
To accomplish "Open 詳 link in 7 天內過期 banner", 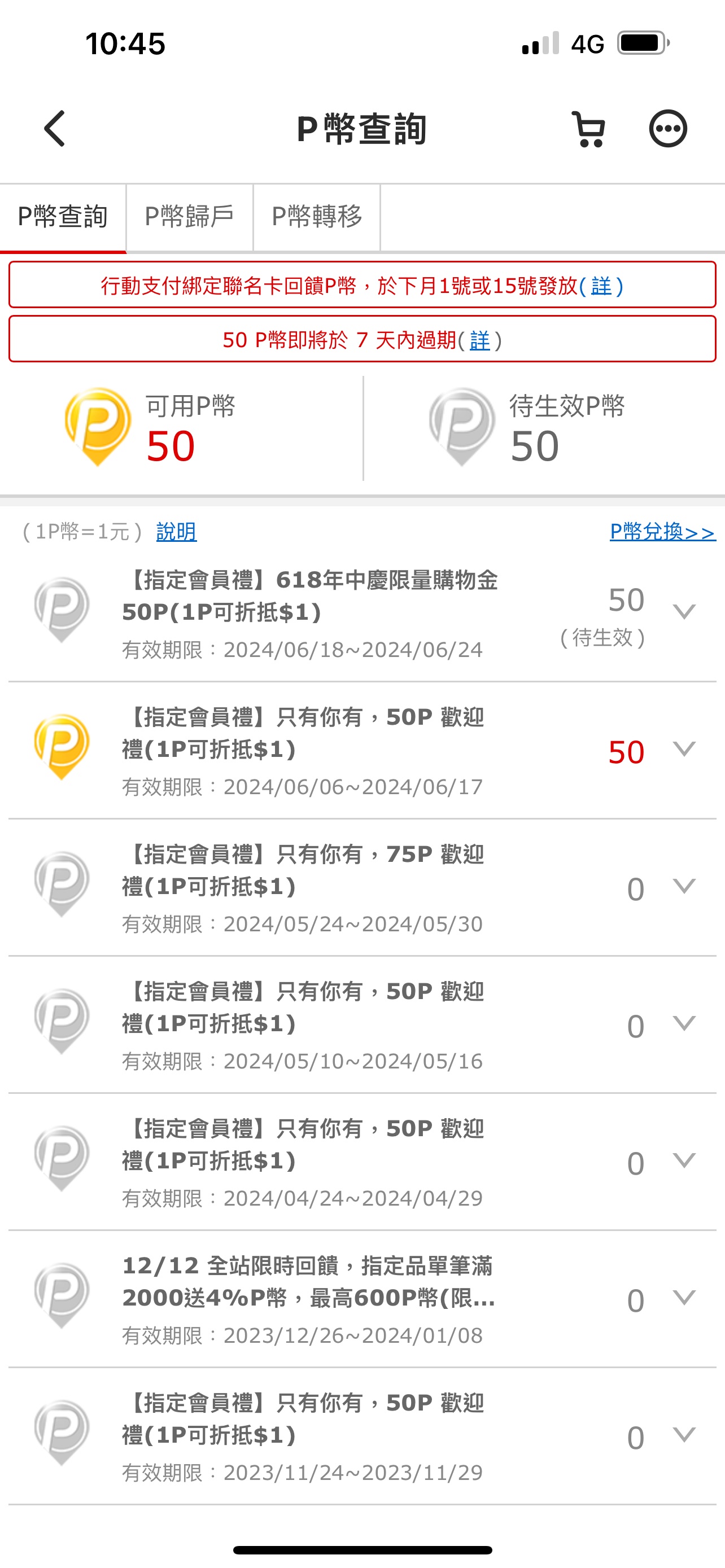I will [480, 340].
